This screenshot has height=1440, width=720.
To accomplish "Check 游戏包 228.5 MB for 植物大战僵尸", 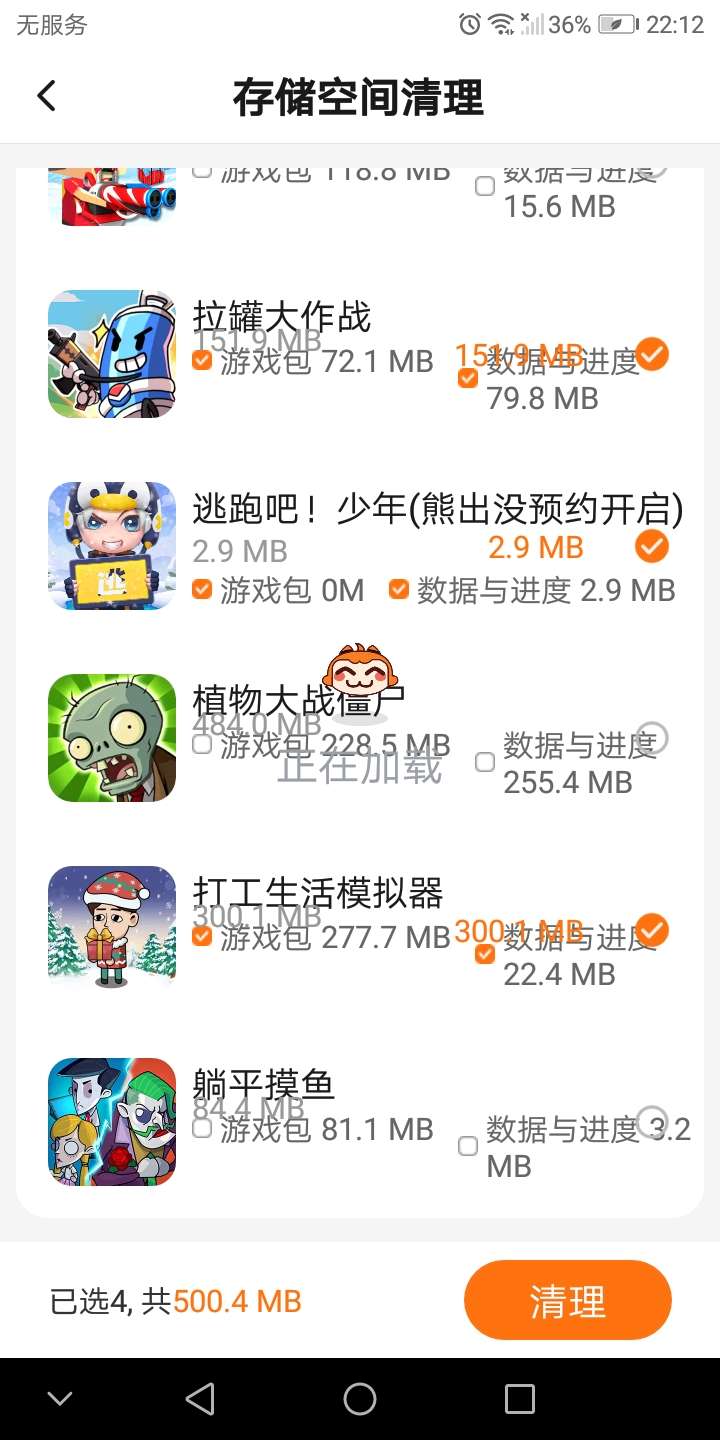I will [202, 744].
